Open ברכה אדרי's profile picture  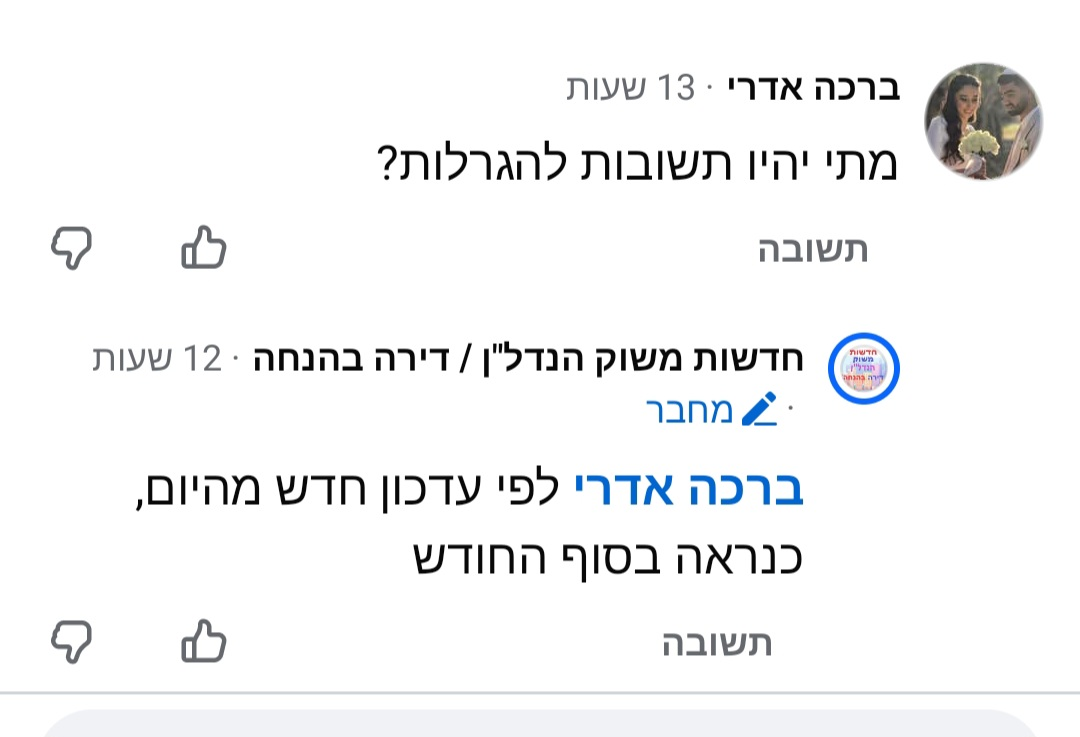[x=982, y=121]
